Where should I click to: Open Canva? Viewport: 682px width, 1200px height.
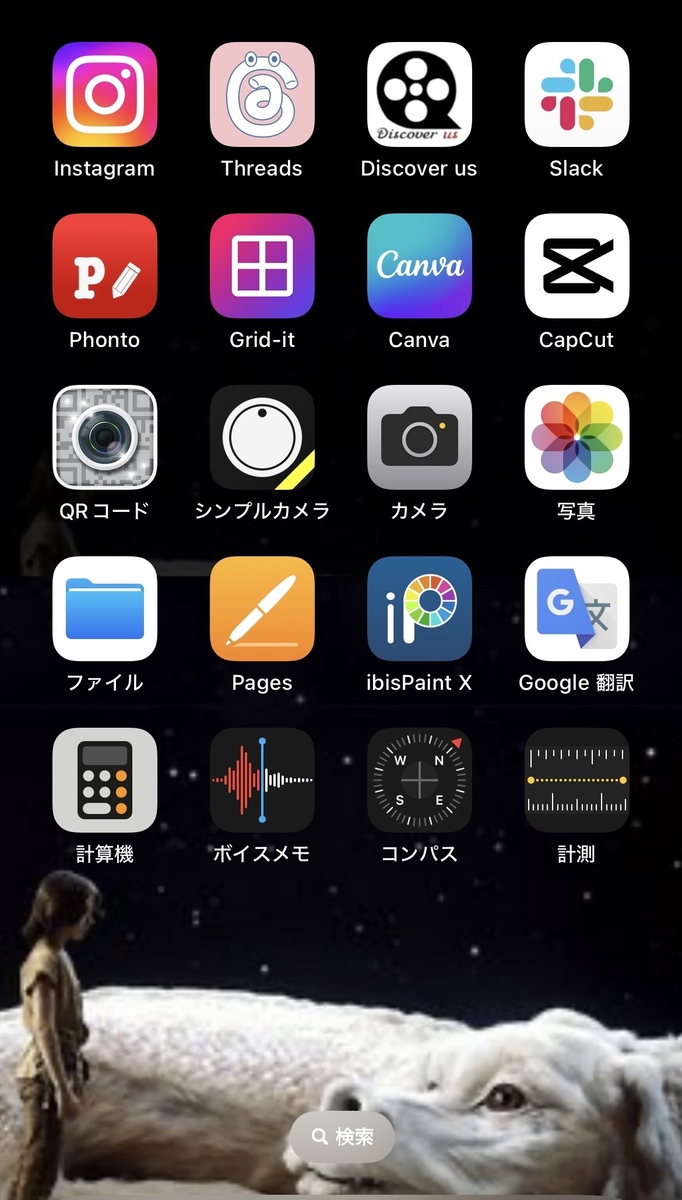click(x=419, y=266)
